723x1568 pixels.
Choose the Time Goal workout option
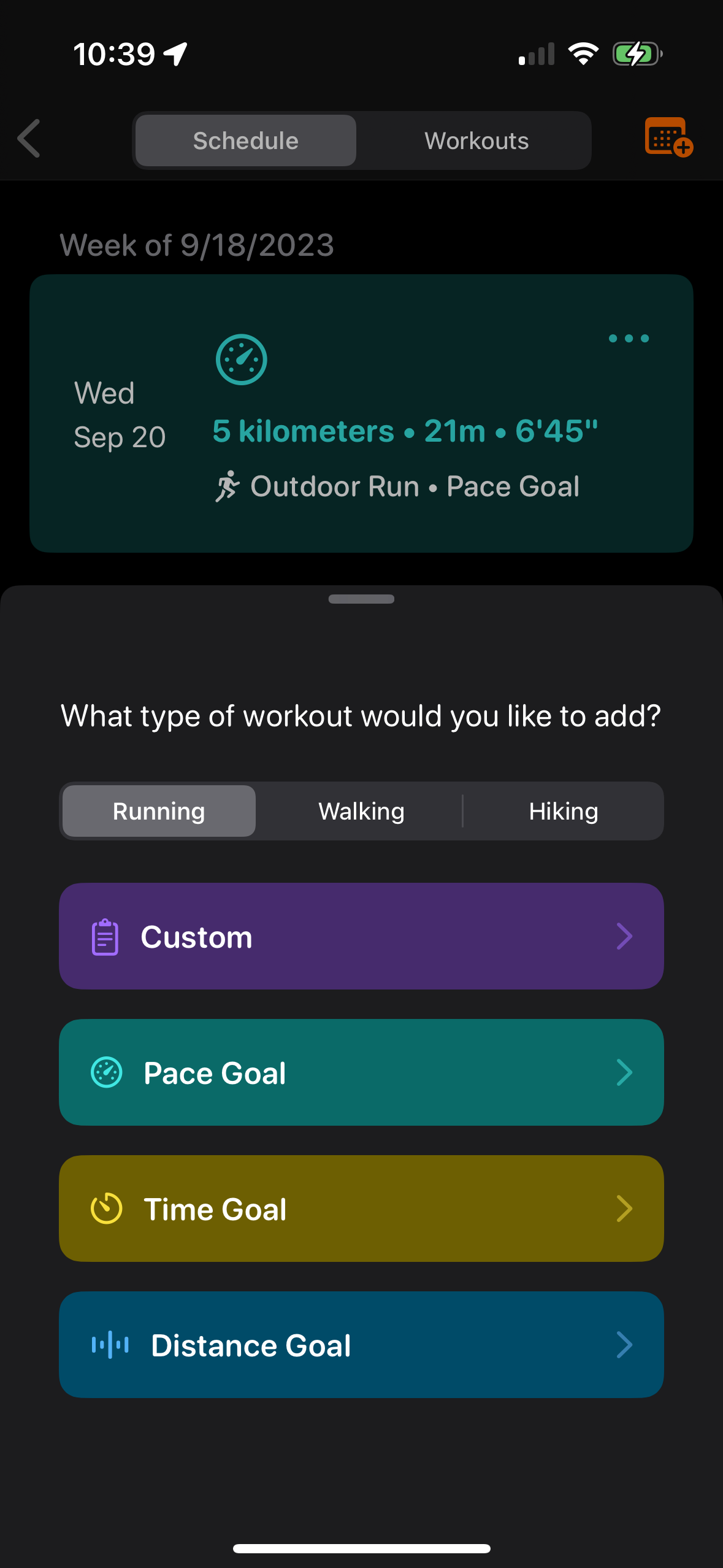[x=361, y=1209]
